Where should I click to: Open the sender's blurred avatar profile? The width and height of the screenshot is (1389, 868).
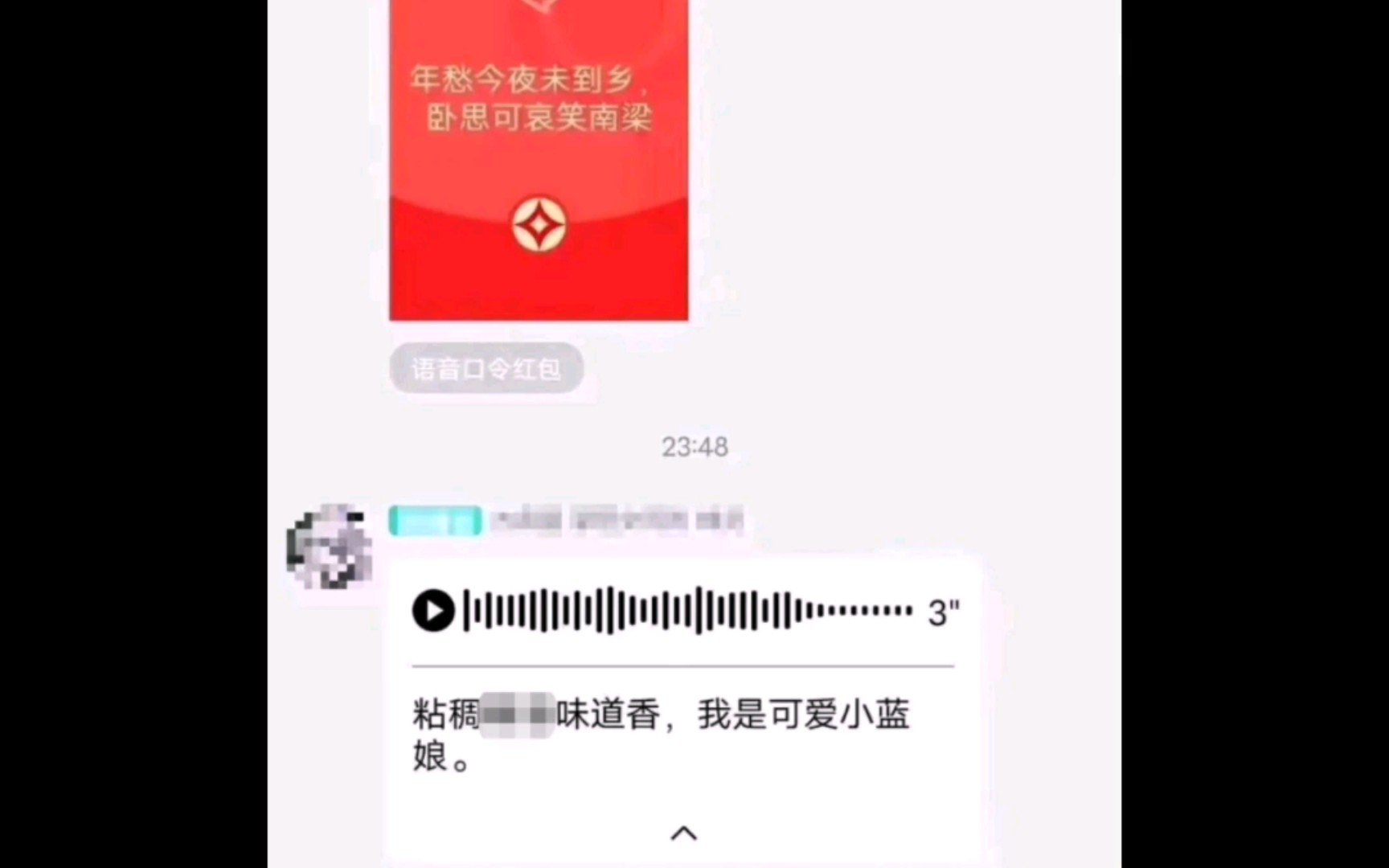330,546
